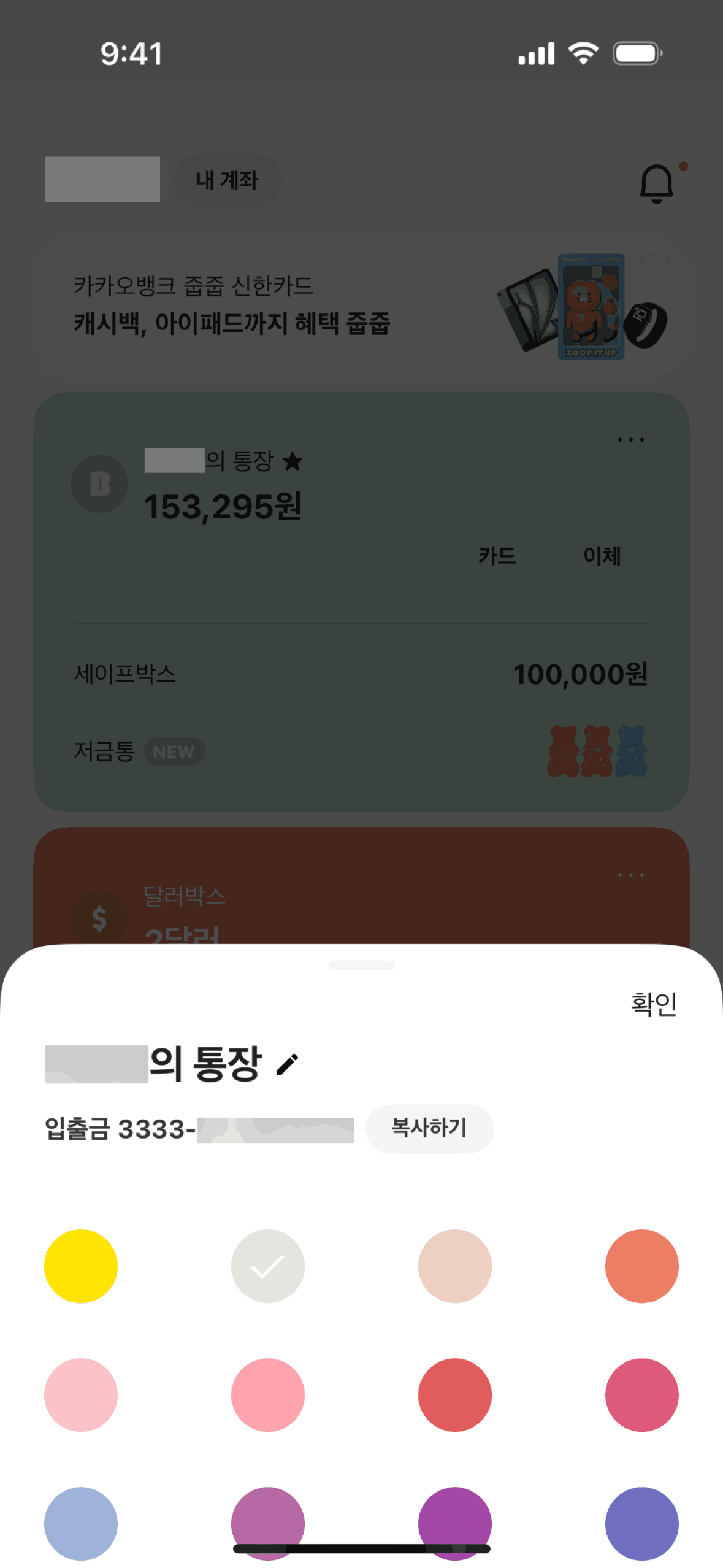Pick the light blue color swatch
This screenshot has height=1568, width=723.
pyautogui.click(x=81, y=1522)
